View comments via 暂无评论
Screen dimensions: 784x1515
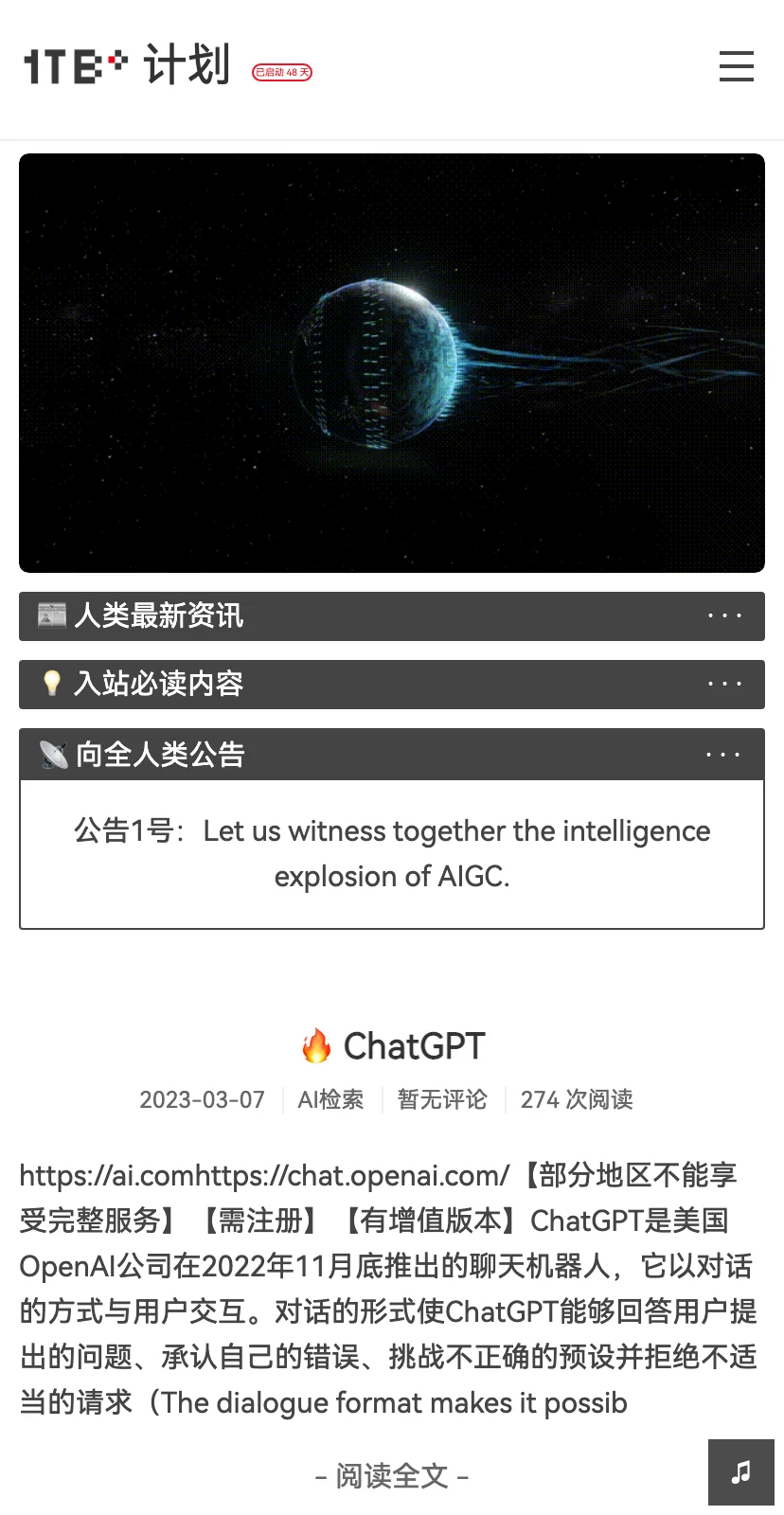tap(442, 1099)
